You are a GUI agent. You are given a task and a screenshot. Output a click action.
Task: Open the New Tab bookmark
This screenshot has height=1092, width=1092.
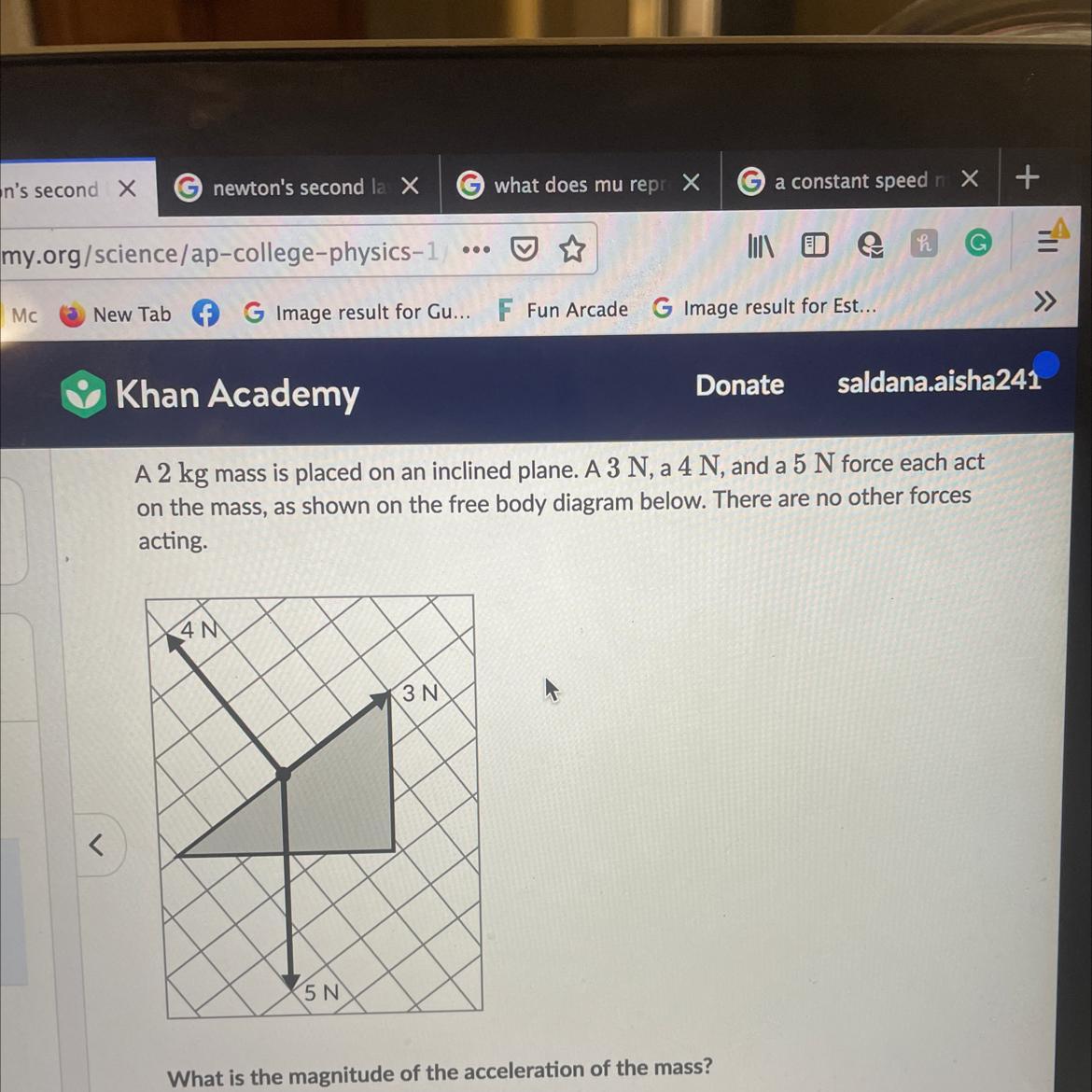pyautogui.click(x=116, y=315)
